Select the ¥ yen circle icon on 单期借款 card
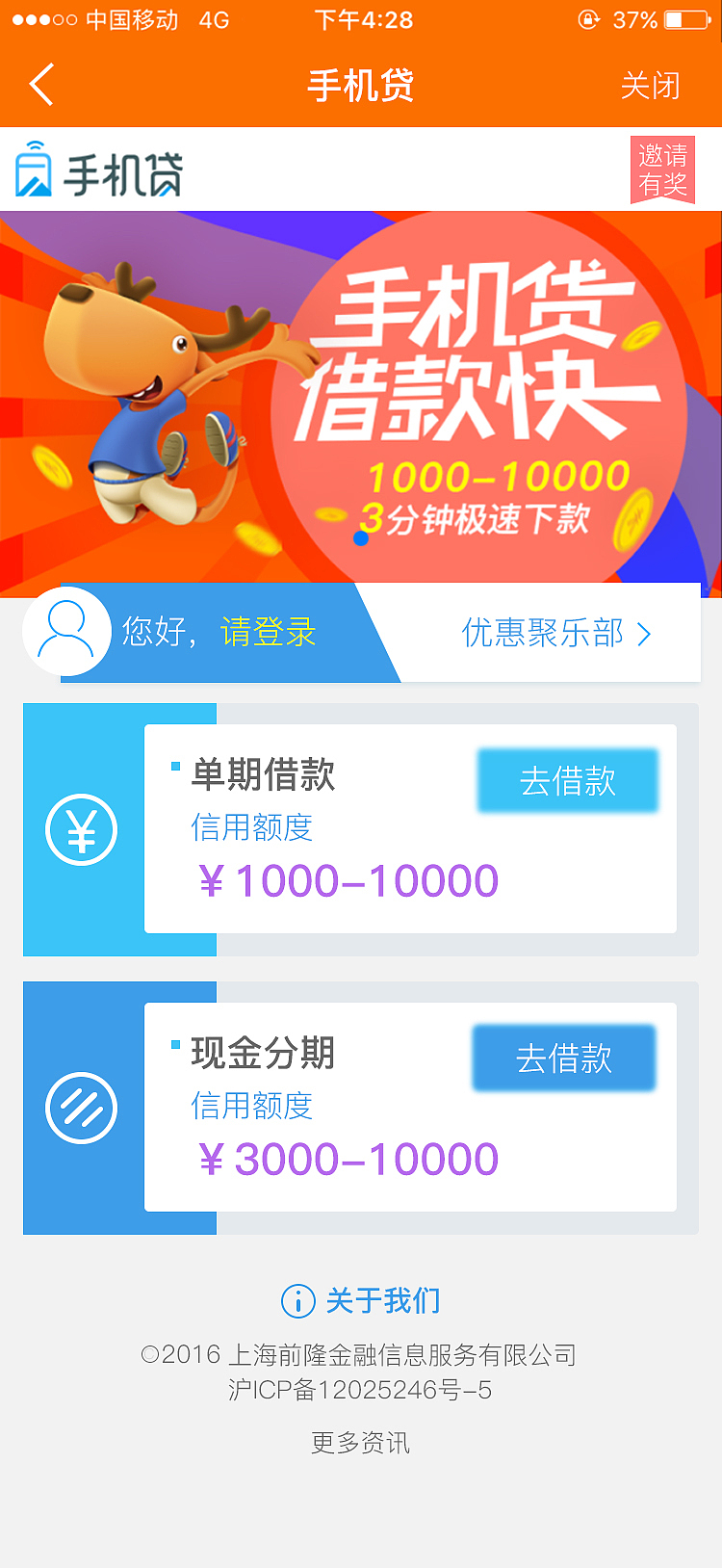722x1568 pixels. click(x=81, y=829)
